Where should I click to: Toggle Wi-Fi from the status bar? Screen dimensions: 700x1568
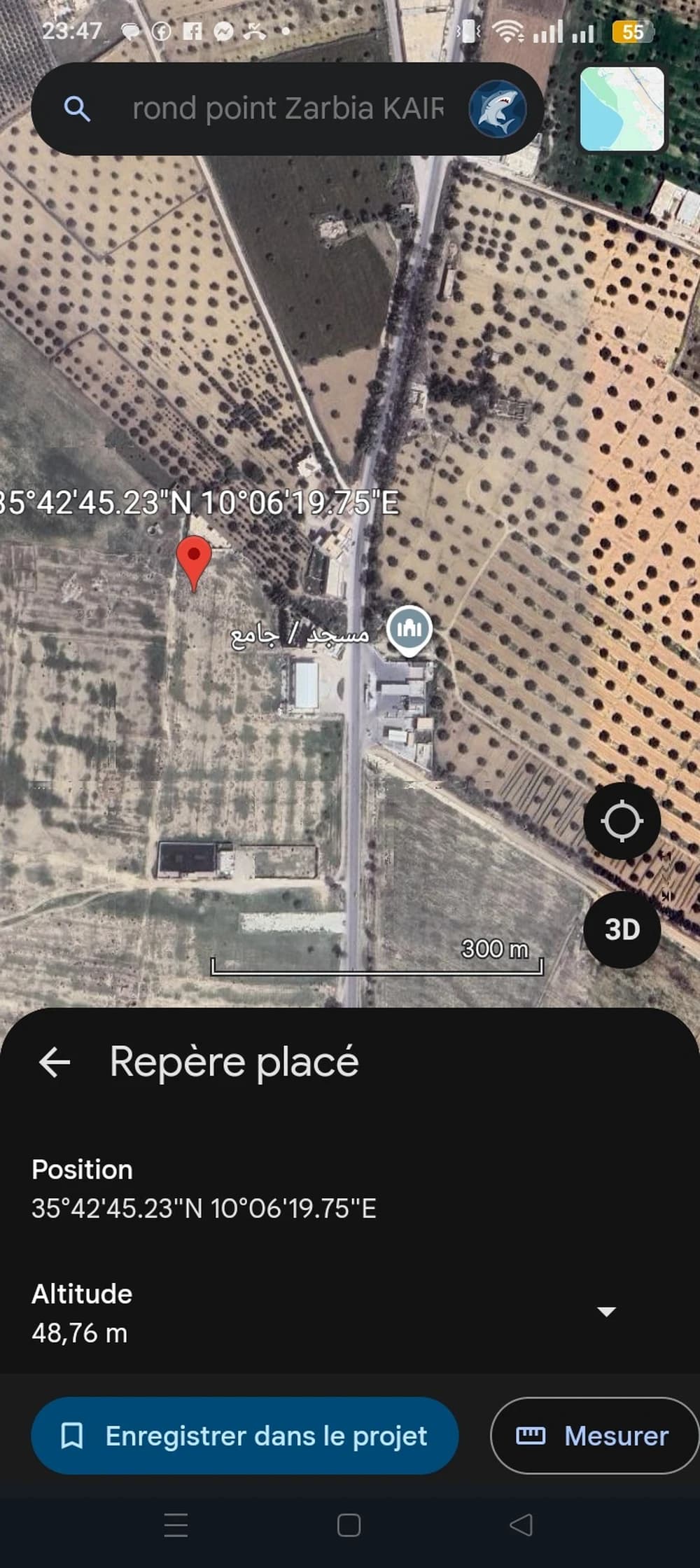point(508,31)
